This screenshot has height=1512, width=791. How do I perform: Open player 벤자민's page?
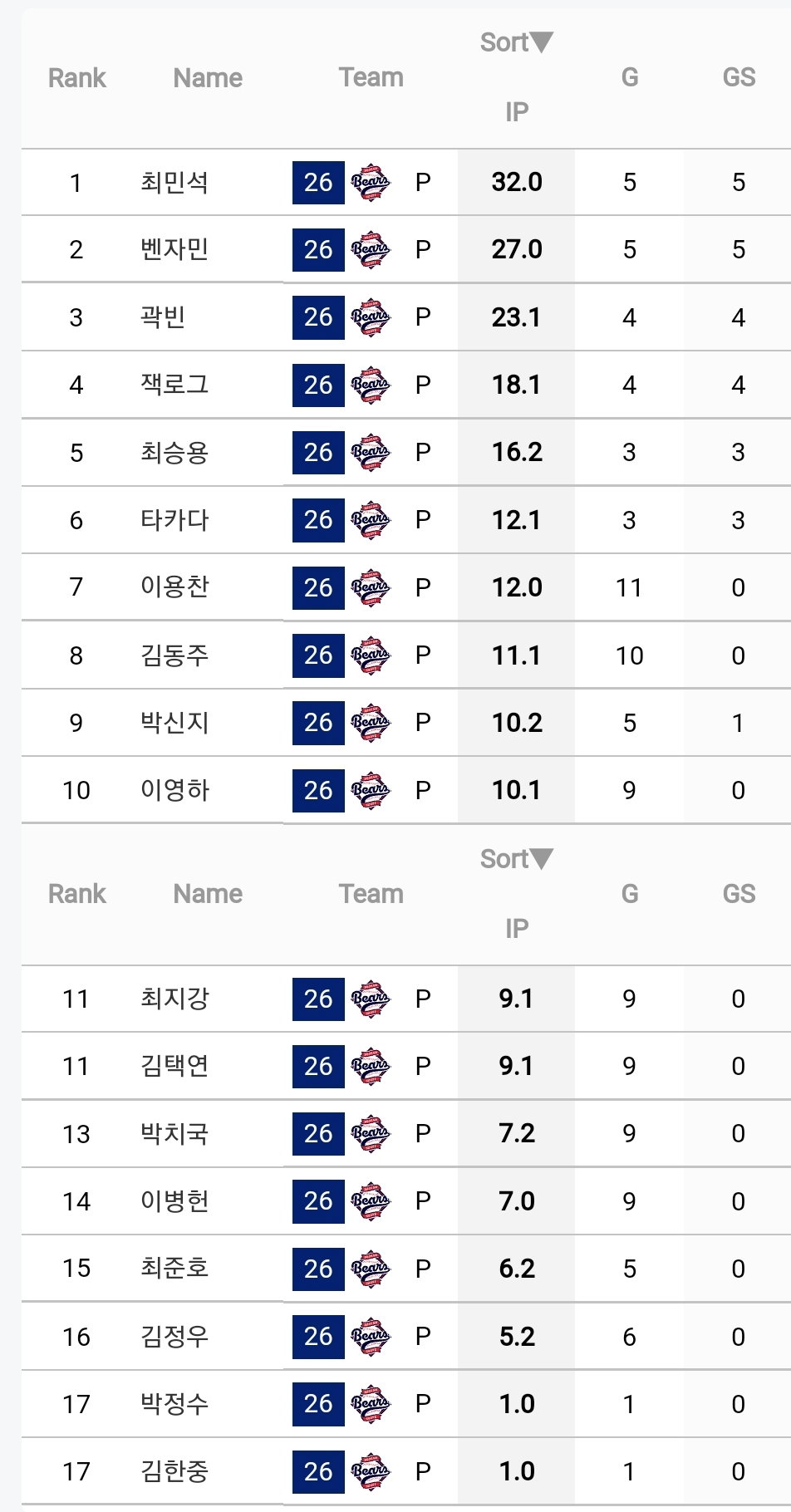[174, 249]
